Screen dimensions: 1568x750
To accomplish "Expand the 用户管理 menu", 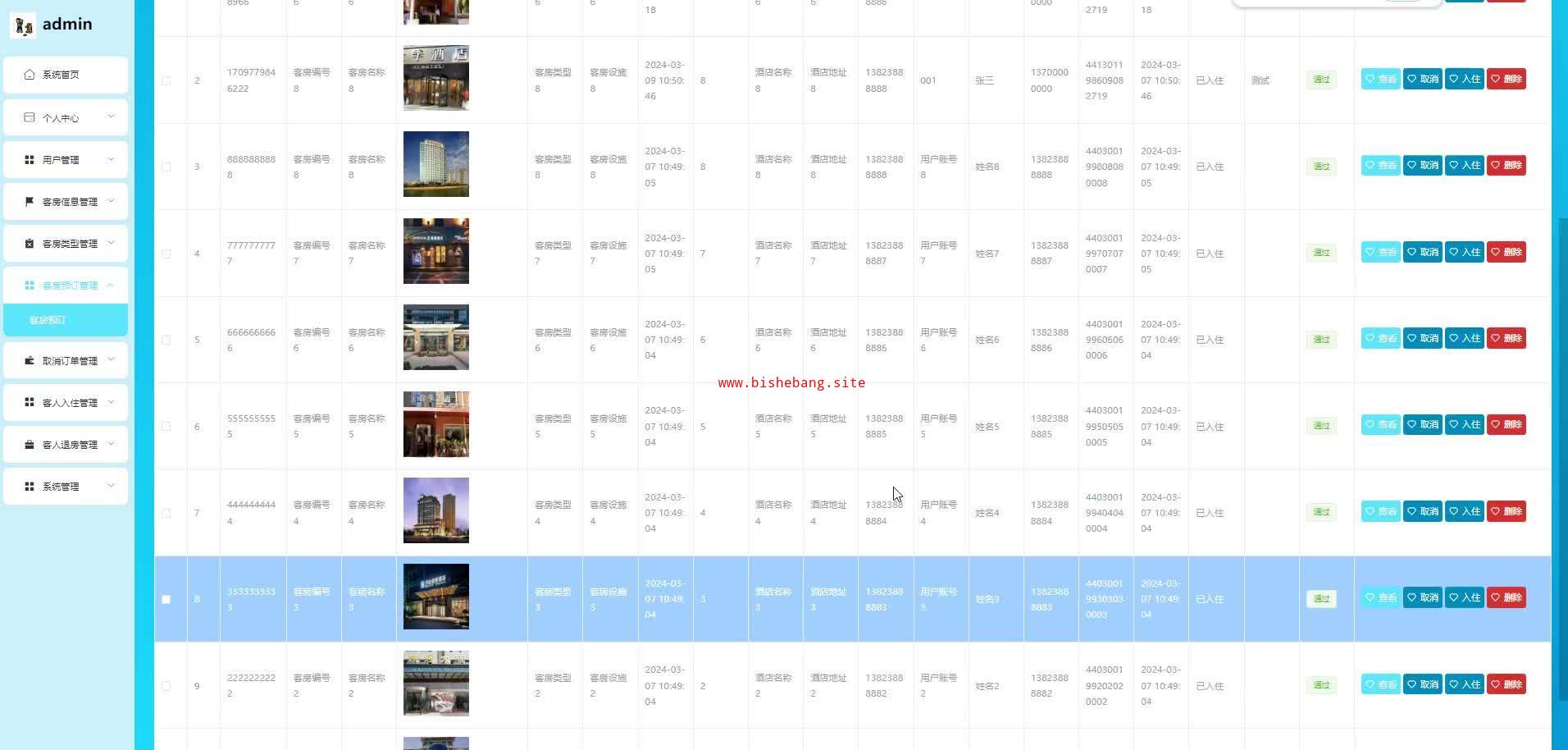I will [66, 160].
